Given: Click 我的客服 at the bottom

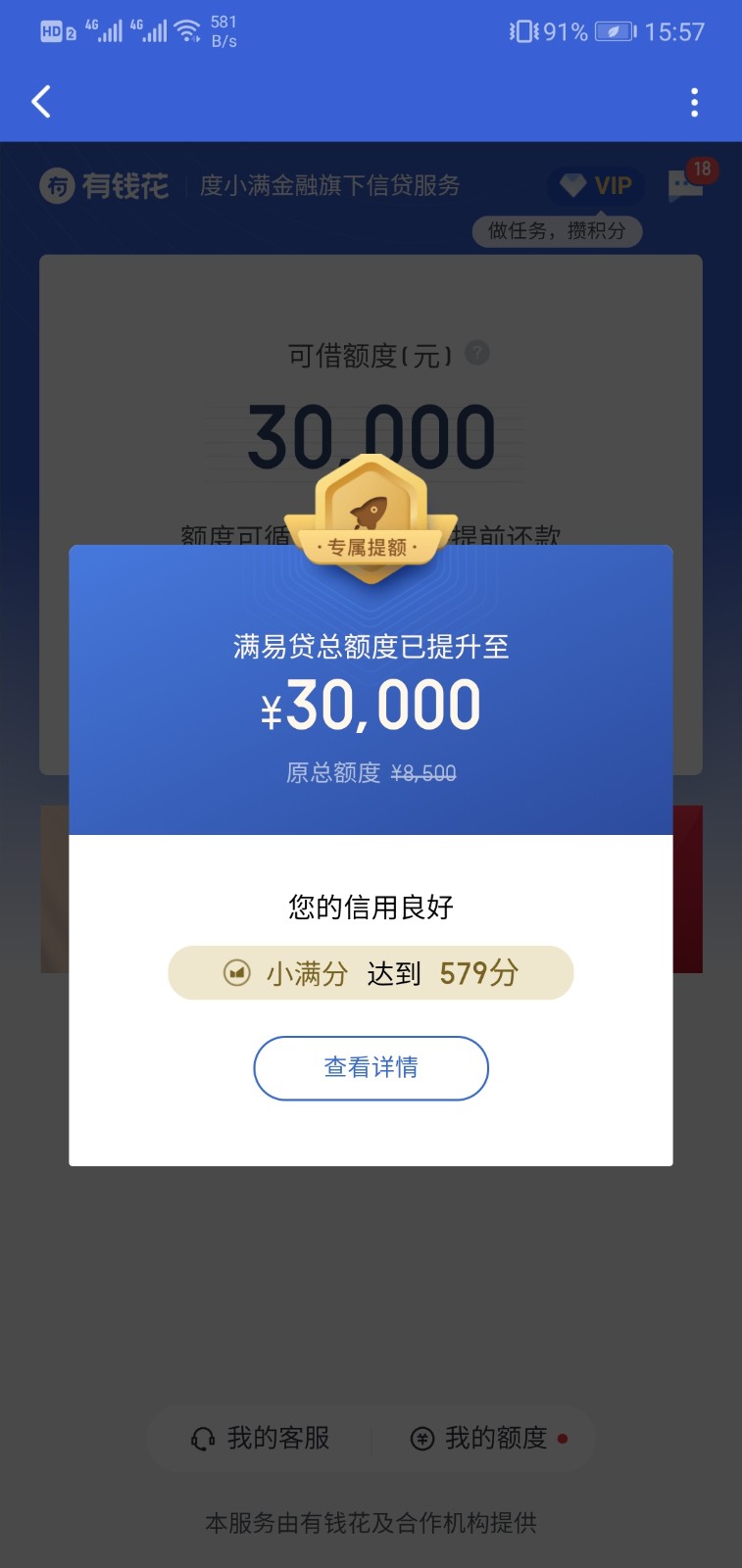Looking at the screenshot, I should (277, 1439).
